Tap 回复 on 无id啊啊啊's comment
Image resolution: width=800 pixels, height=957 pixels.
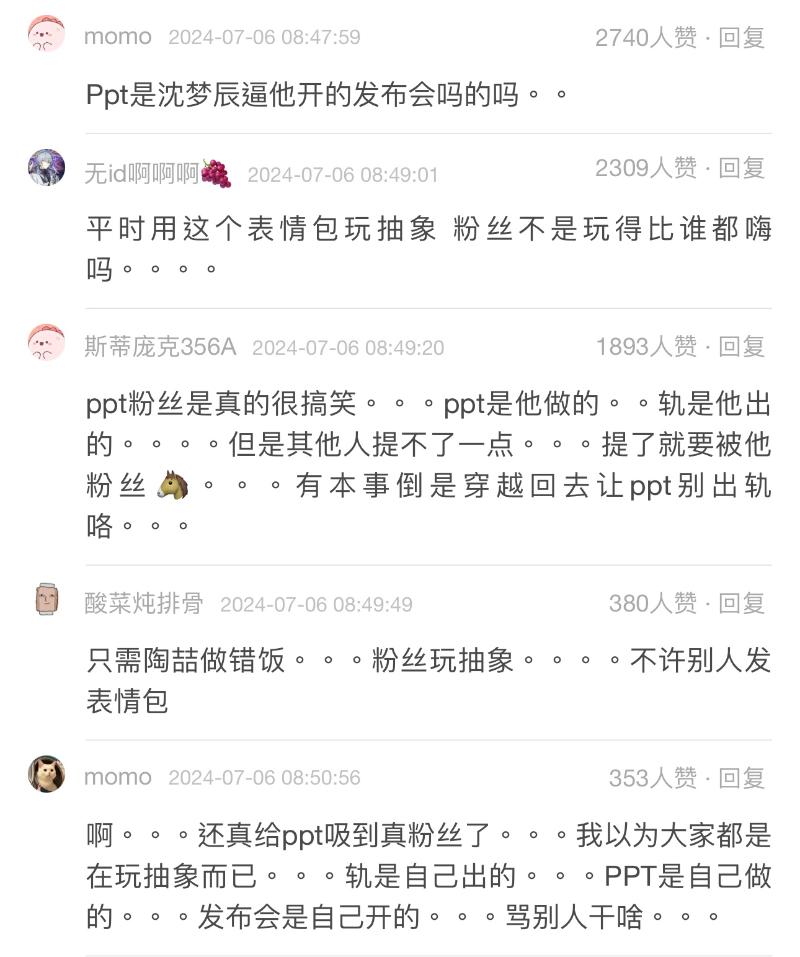click(741, 168)
